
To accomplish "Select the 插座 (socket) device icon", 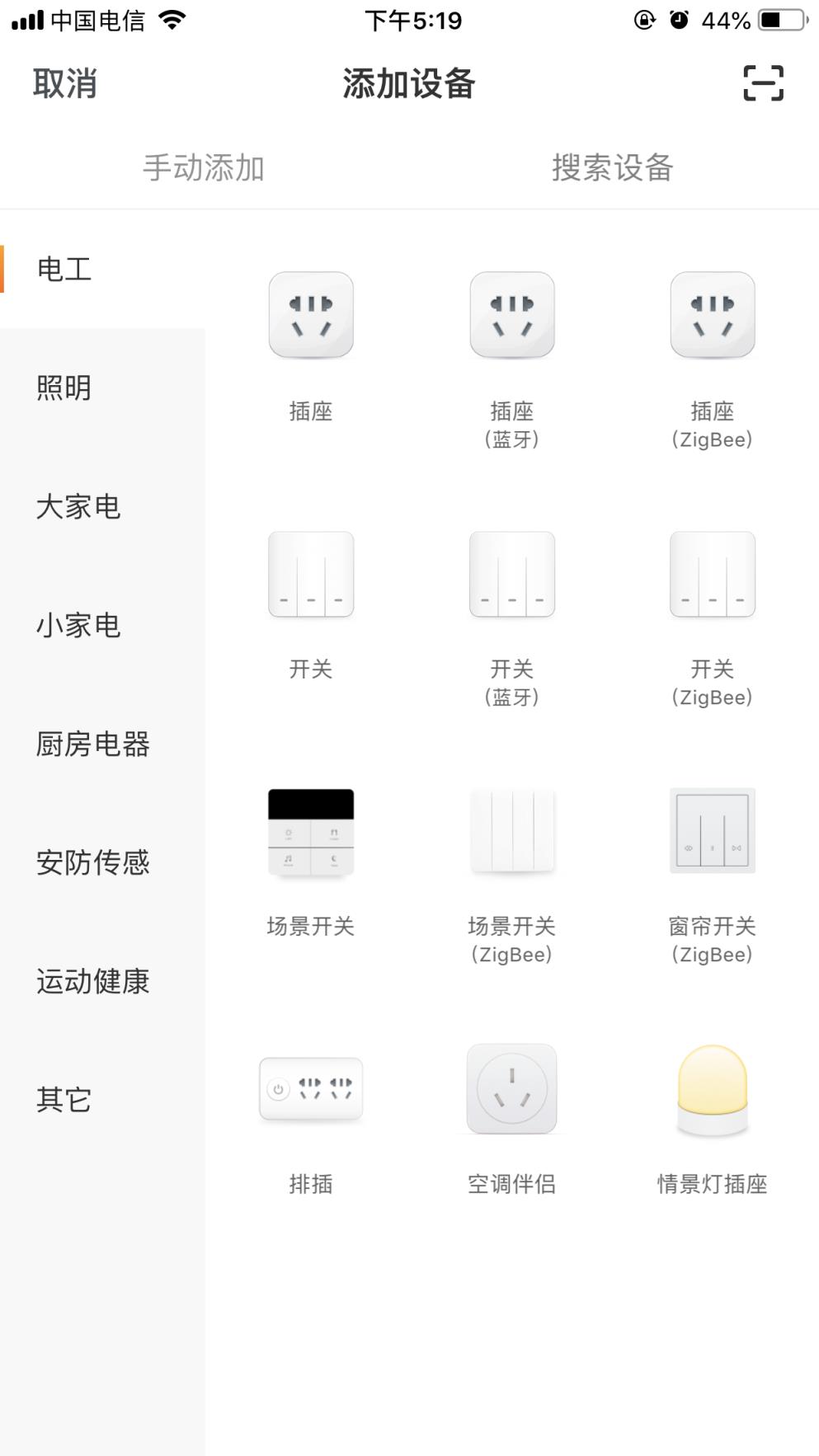I will point(310,314).
